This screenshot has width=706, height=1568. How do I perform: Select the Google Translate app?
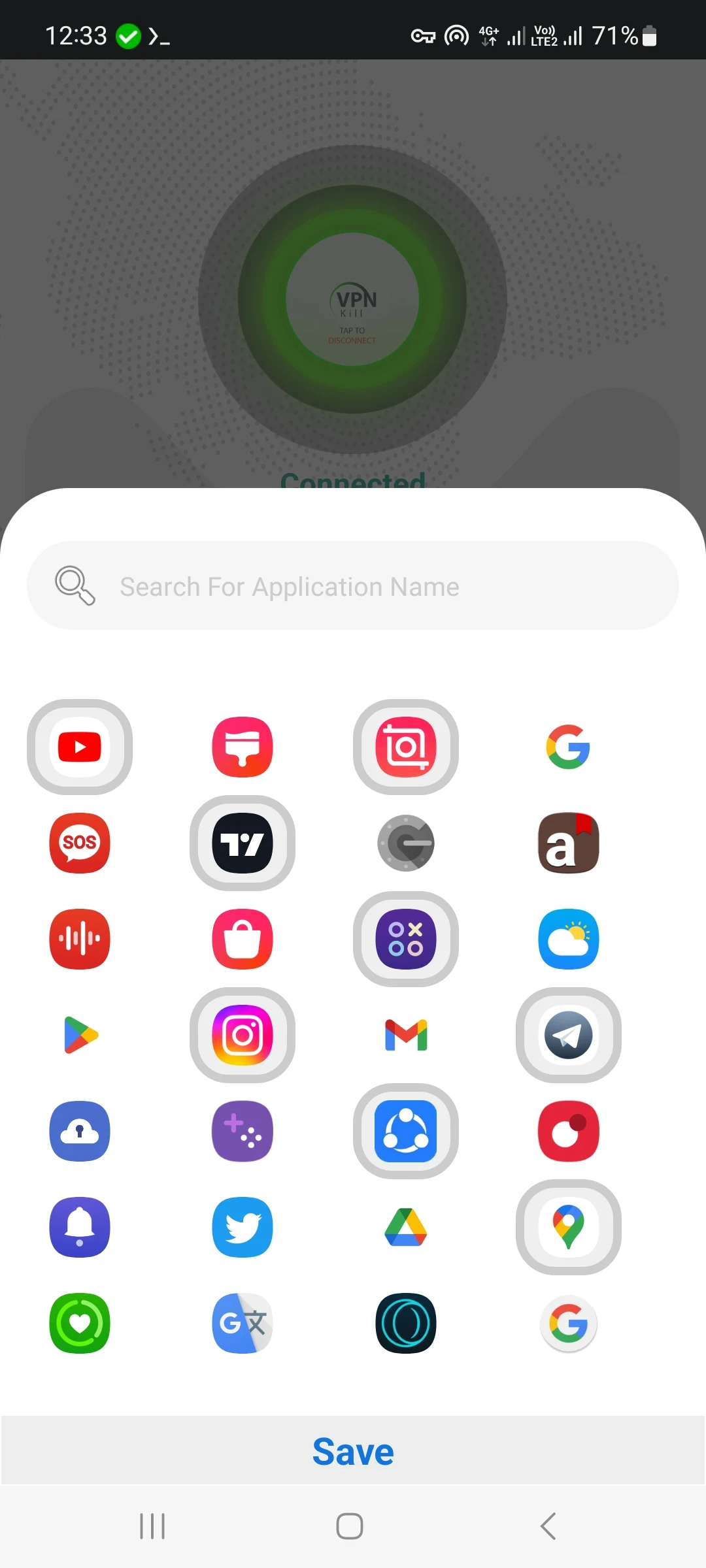pos(243,1323)
